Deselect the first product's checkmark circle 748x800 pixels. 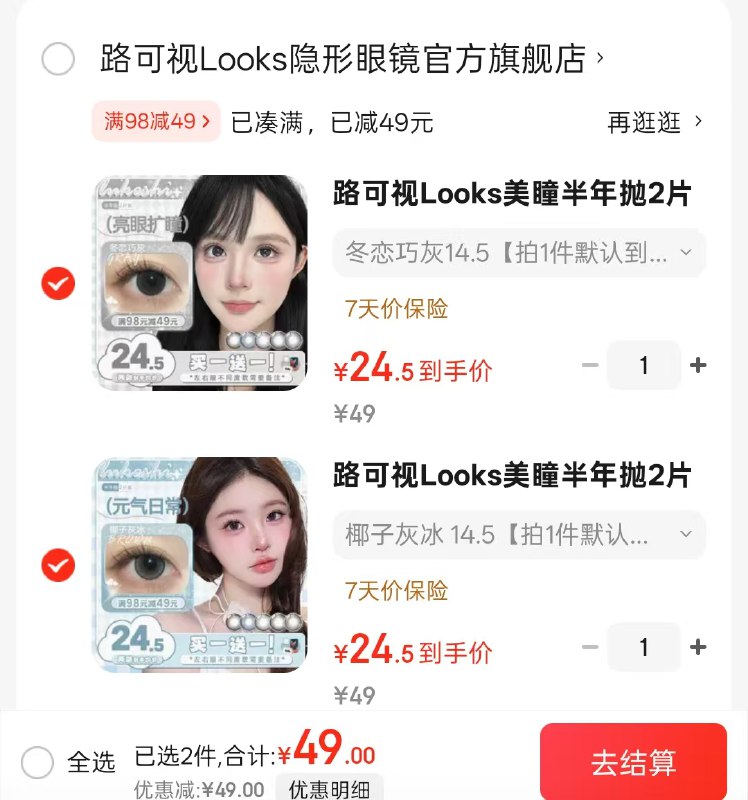tap(58, 284)
